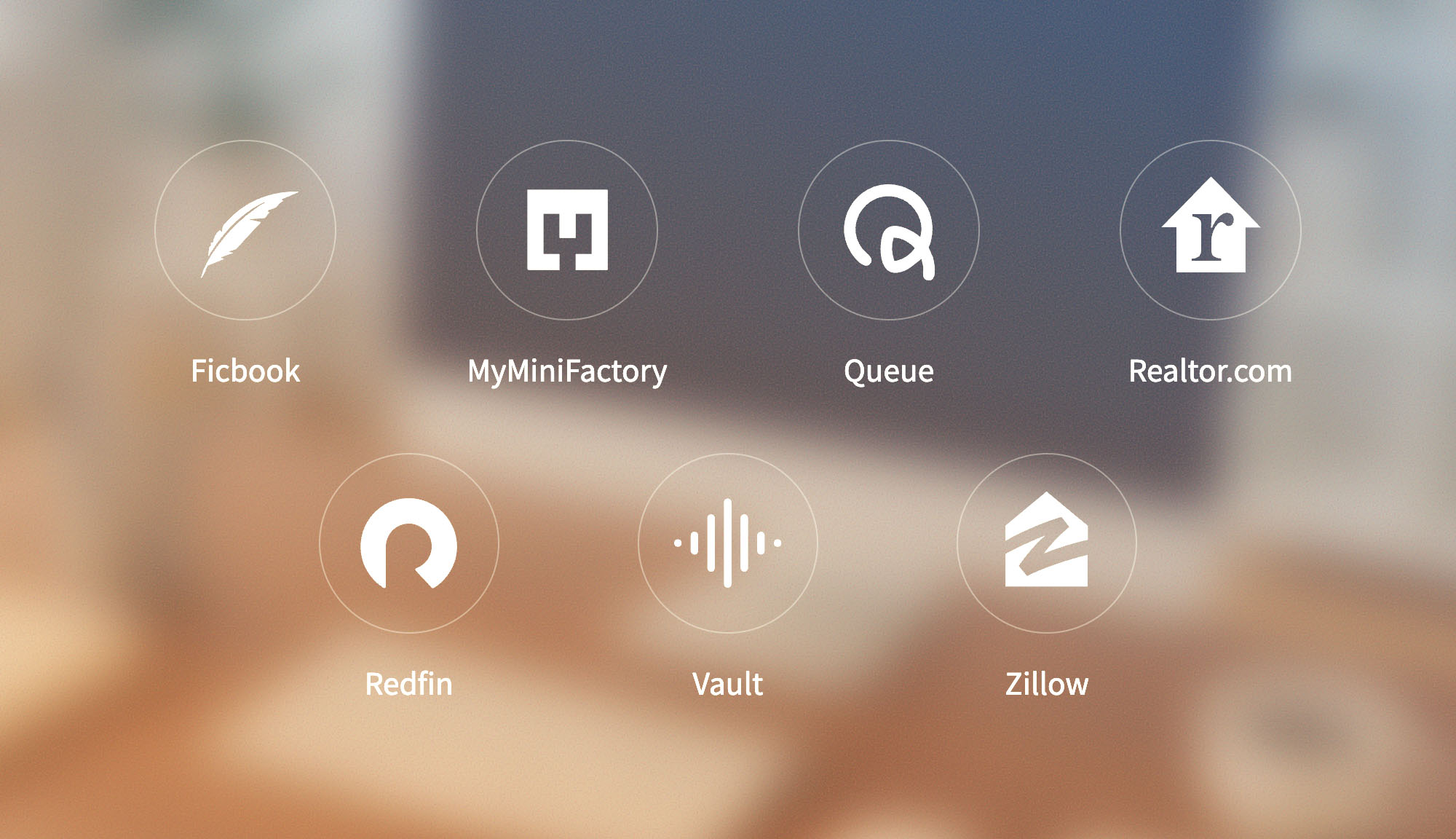Open Redfin
This screenshot has width=1456, height=839.
(x=409, y=543)
